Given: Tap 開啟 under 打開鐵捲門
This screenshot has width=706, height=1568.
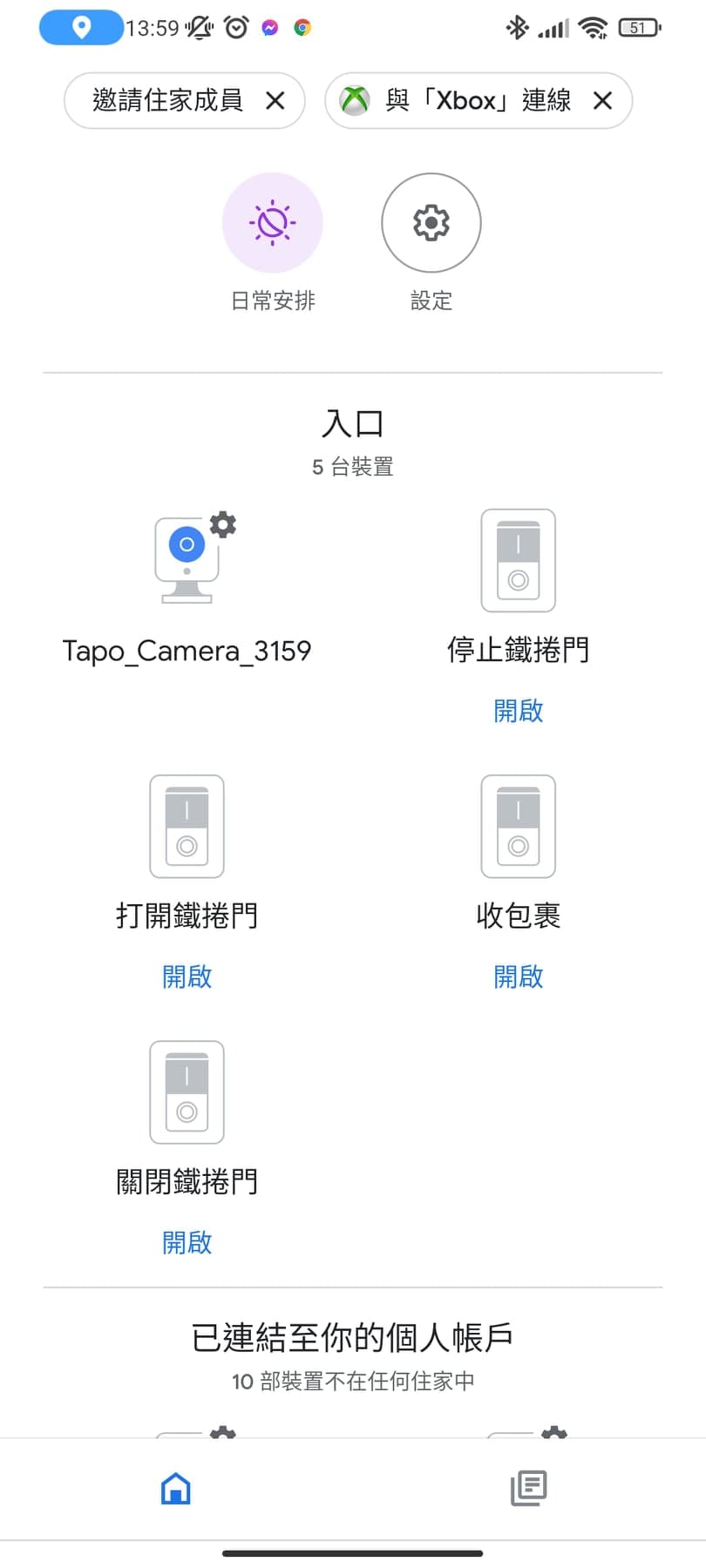Looking at the screenshot, I should pos(187,977).
